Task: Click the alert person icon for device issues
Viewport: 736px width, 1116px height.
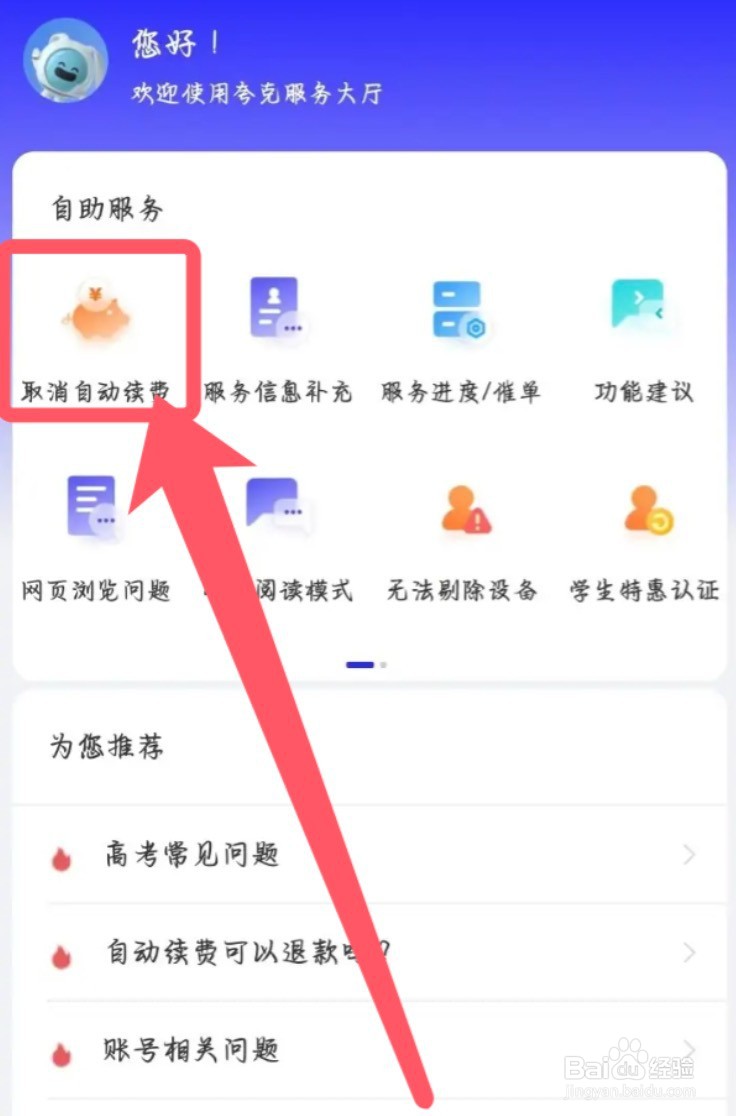Action: pos(463,510)
